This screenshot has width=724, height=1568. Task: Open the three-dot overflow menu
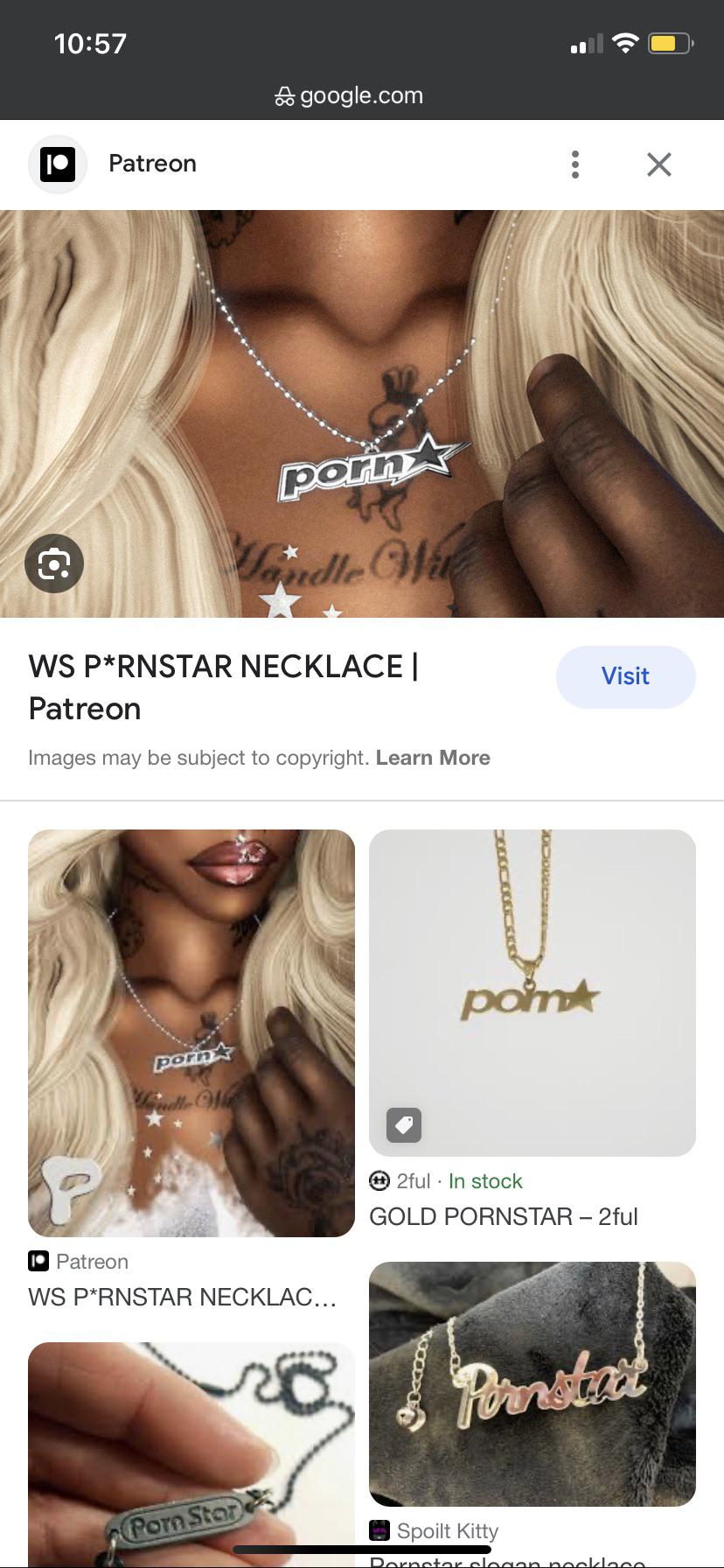pos(574,164)
